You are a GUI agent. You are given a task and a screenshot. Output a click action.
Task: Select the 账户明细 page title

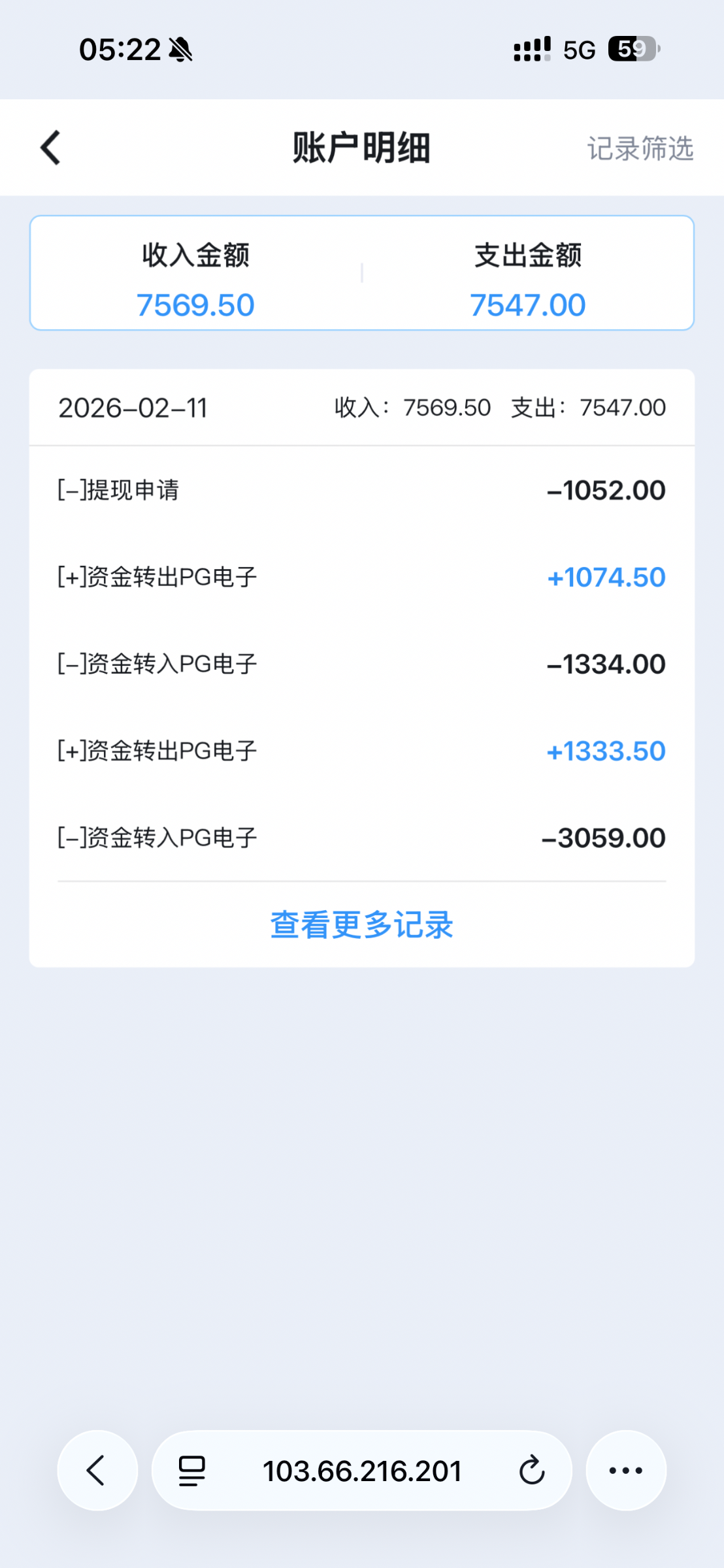pyautogui.click(x=361, y=148)
